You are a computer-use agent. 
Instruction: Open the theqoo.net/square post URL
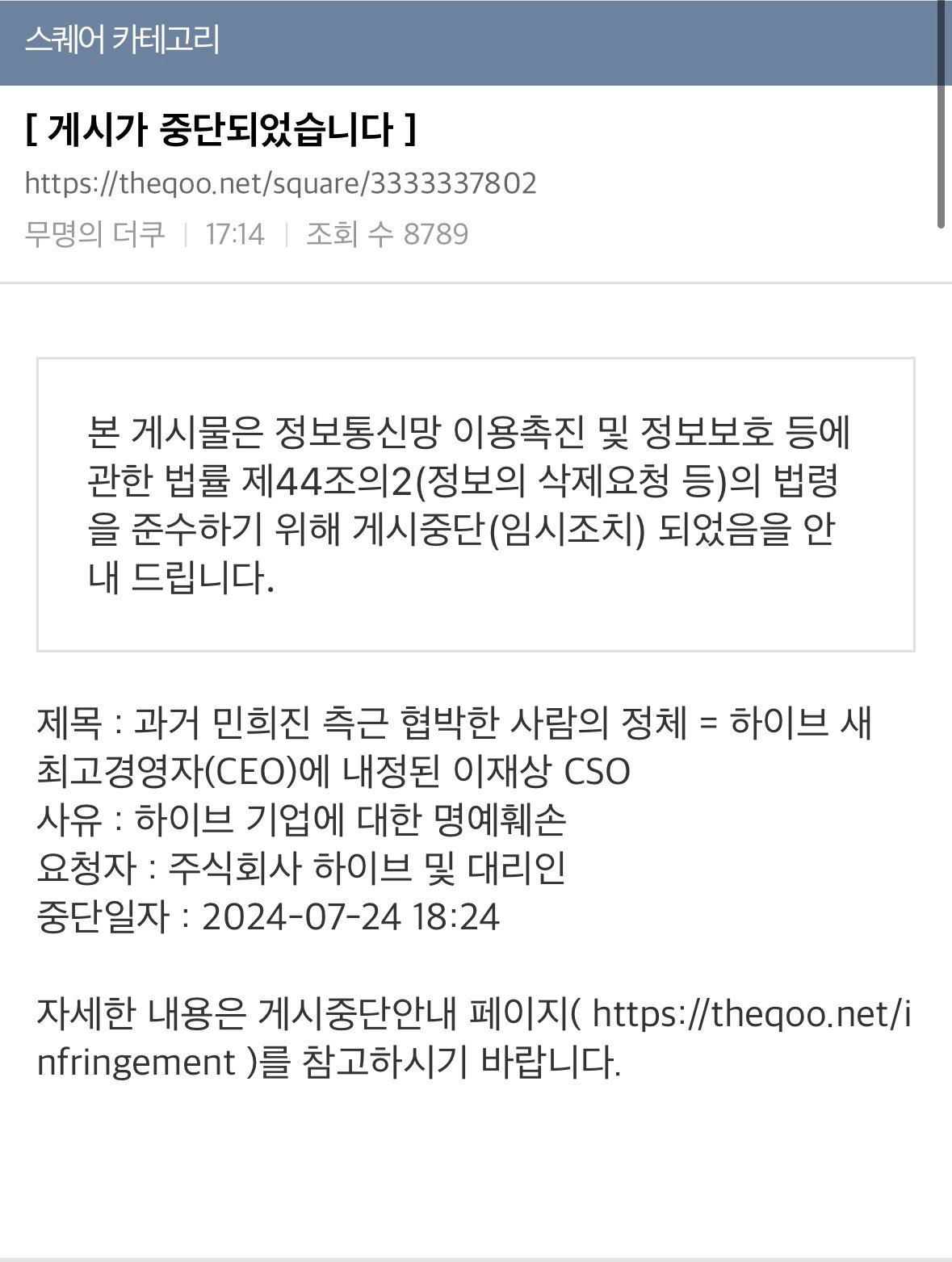tap(280, 184)
